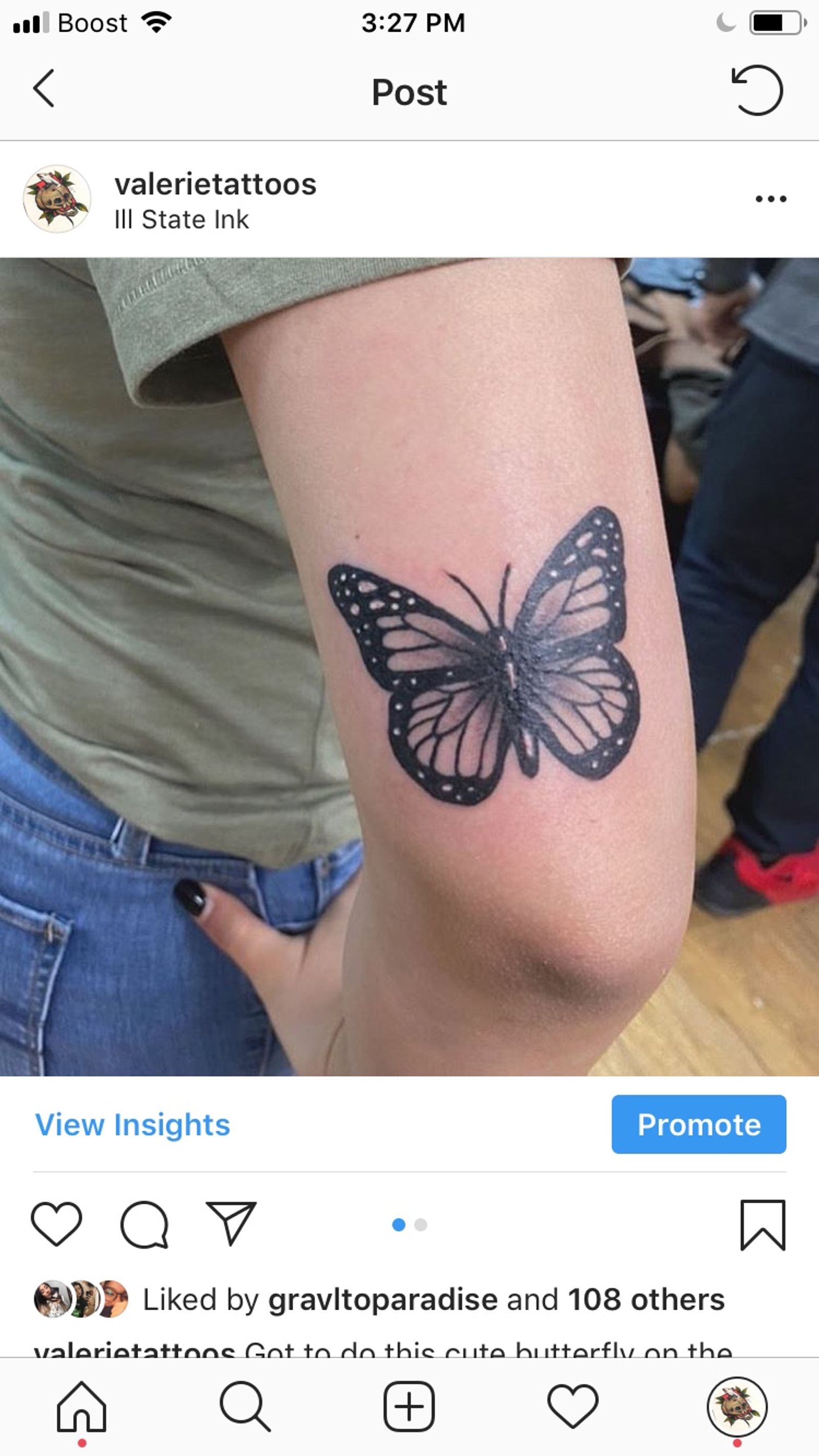Tap the Promote button
The height and width of the screenshot is (1456, 819).
coord(699,1124)
